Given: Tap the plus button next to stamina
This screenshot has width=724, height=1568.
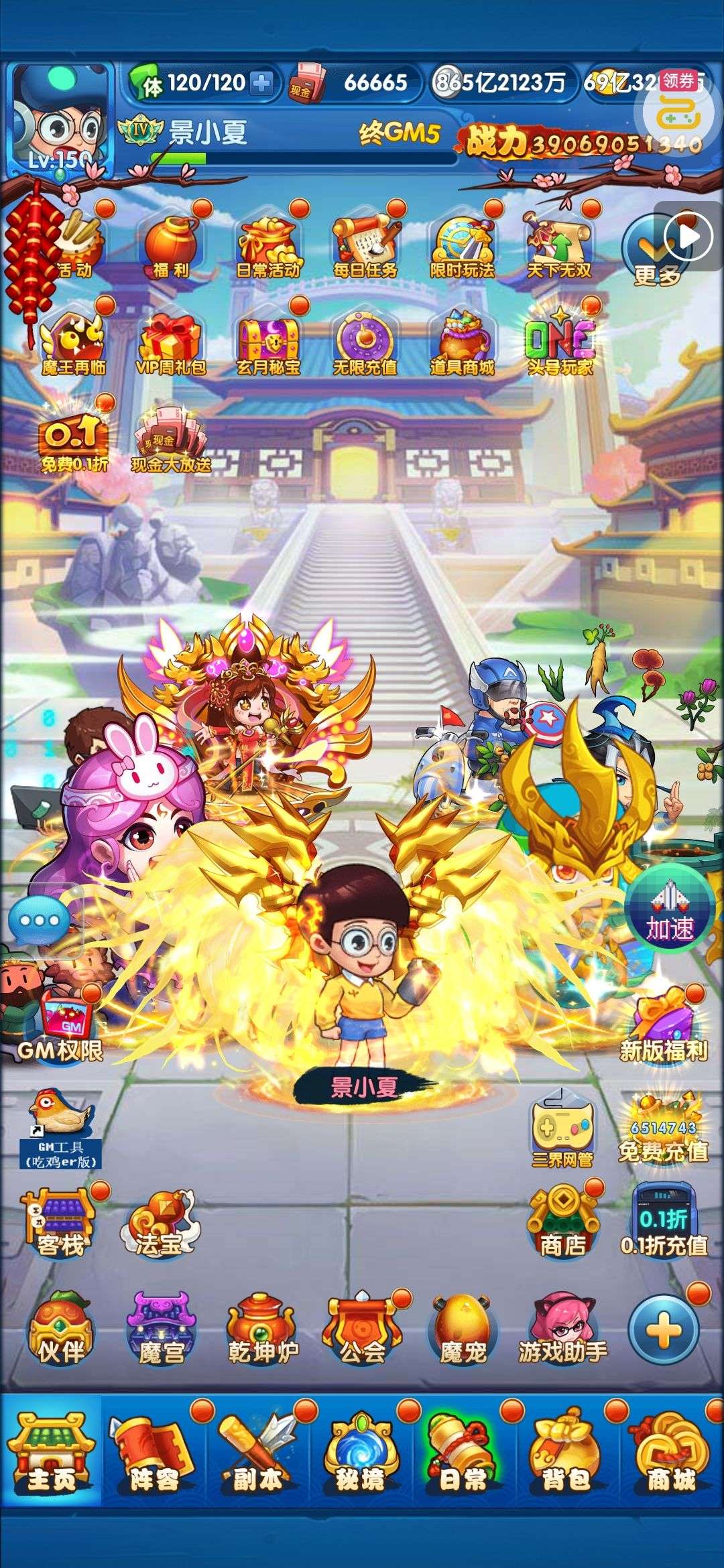Looking at the screenshot, I should (261, 84).
